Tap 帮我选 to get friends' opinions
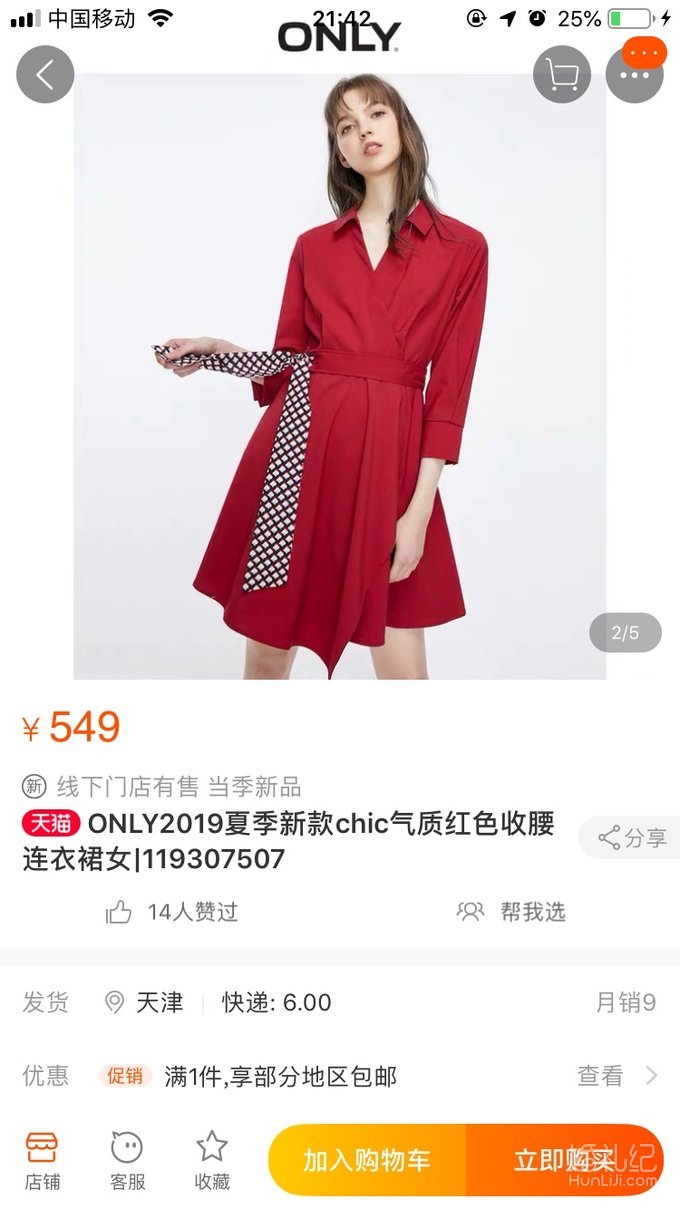 pyautogui.click(x=512, y=912)
